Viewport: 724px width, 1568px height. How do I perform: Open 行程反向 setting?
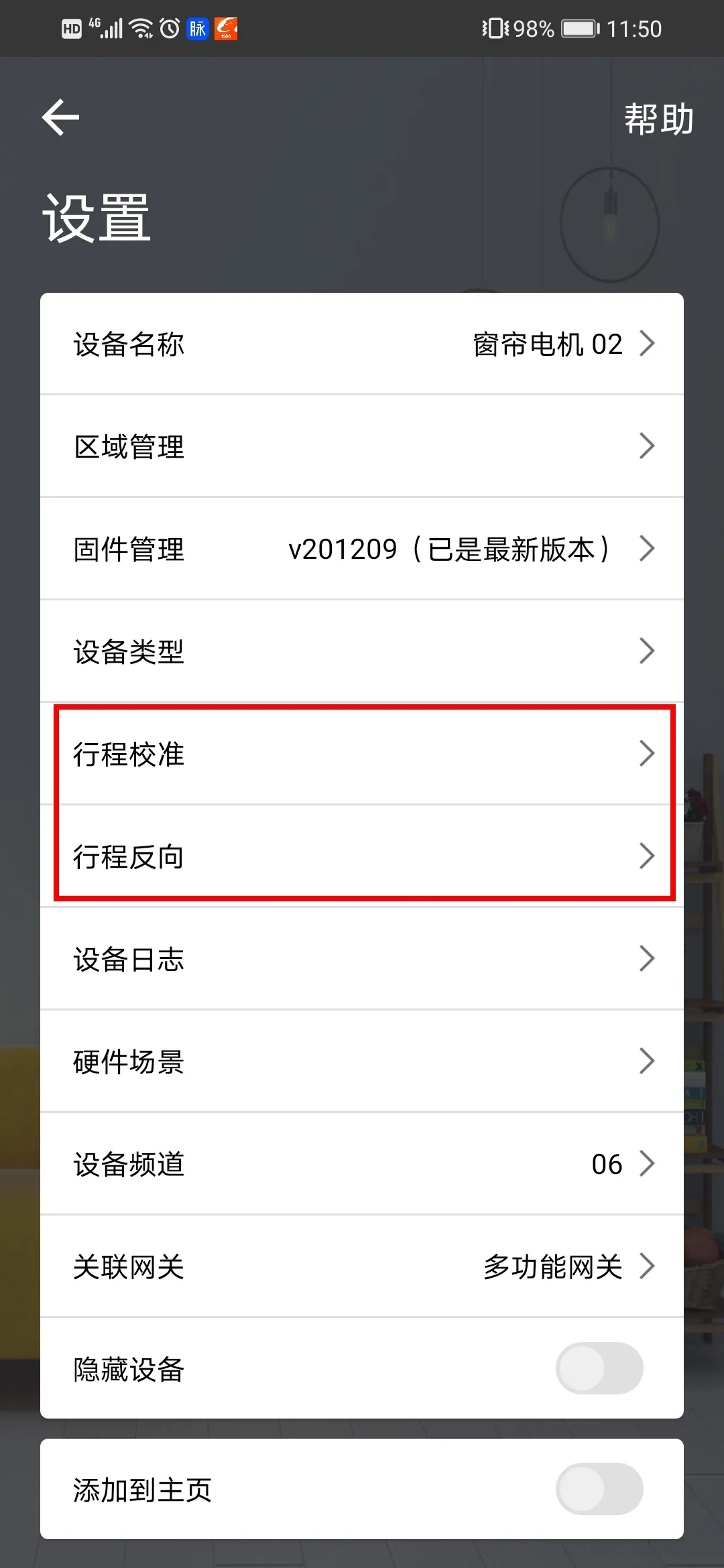[362, 856]
